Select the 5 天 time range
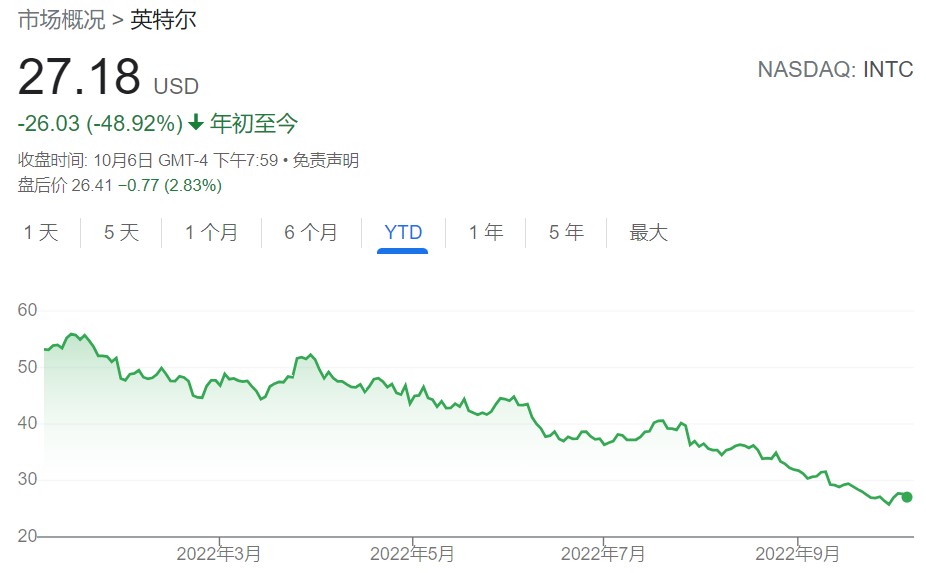Viewport: 926px width, 573px height. pos(121,233)
